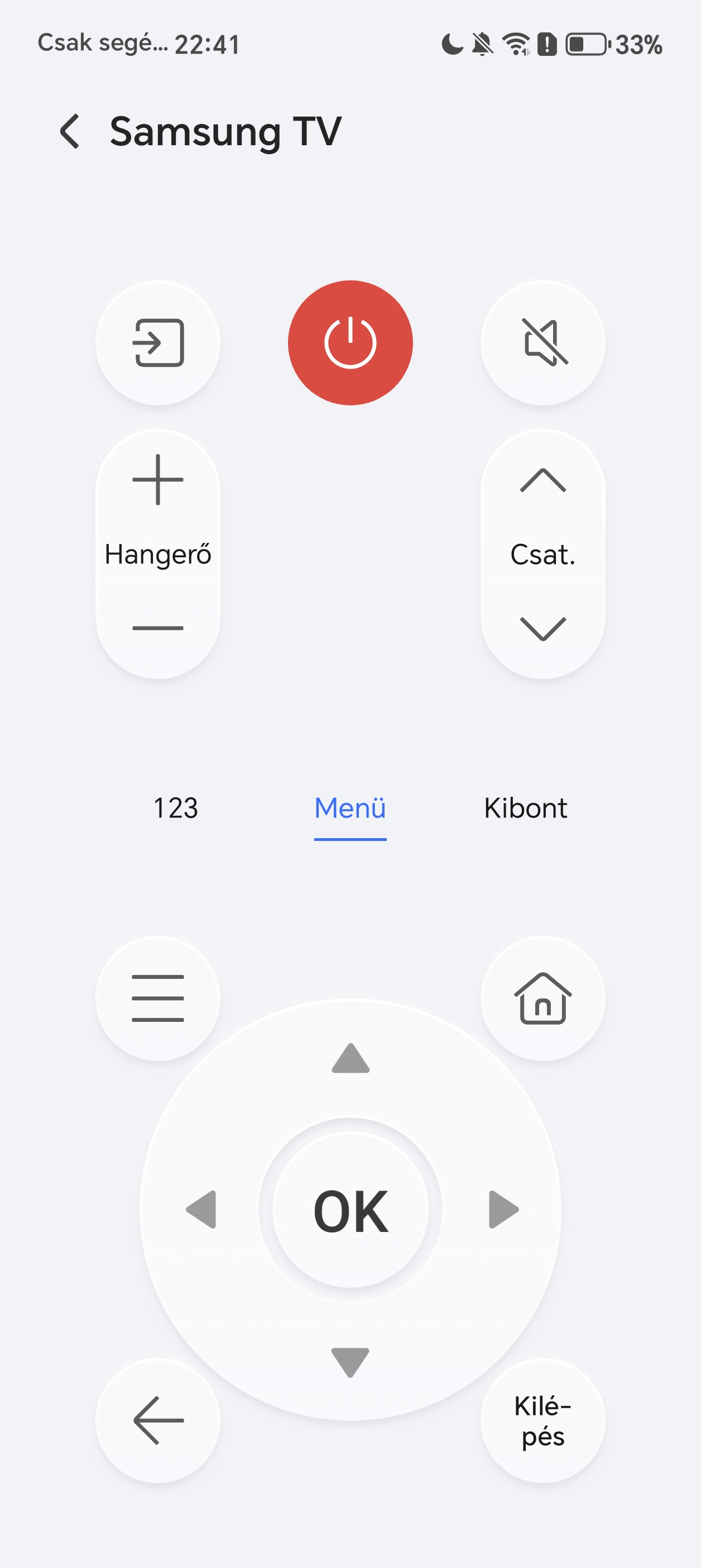Increase the Hangerő volume with plus
Screen dimensions: 701x1568
[158, 480]
